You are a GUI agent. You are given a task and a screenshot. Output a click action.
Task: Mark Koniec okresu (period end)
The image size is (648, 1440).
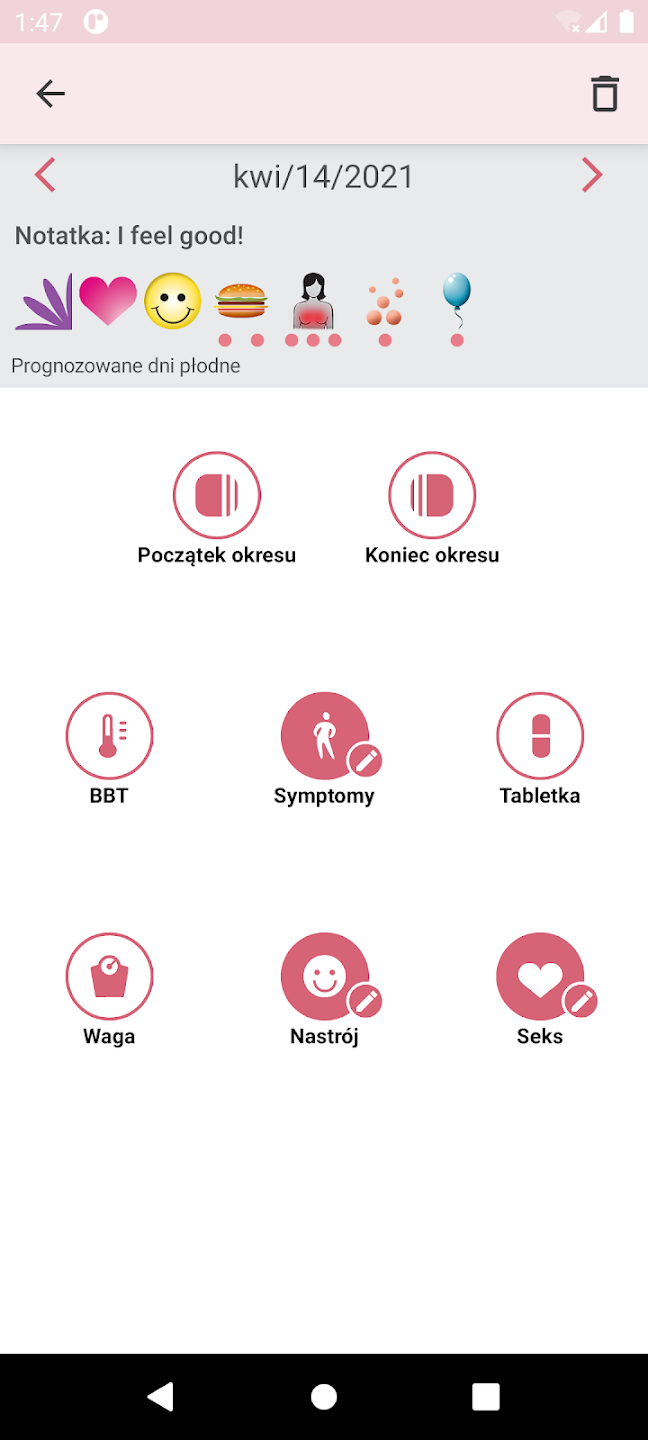tap(432, 496)
